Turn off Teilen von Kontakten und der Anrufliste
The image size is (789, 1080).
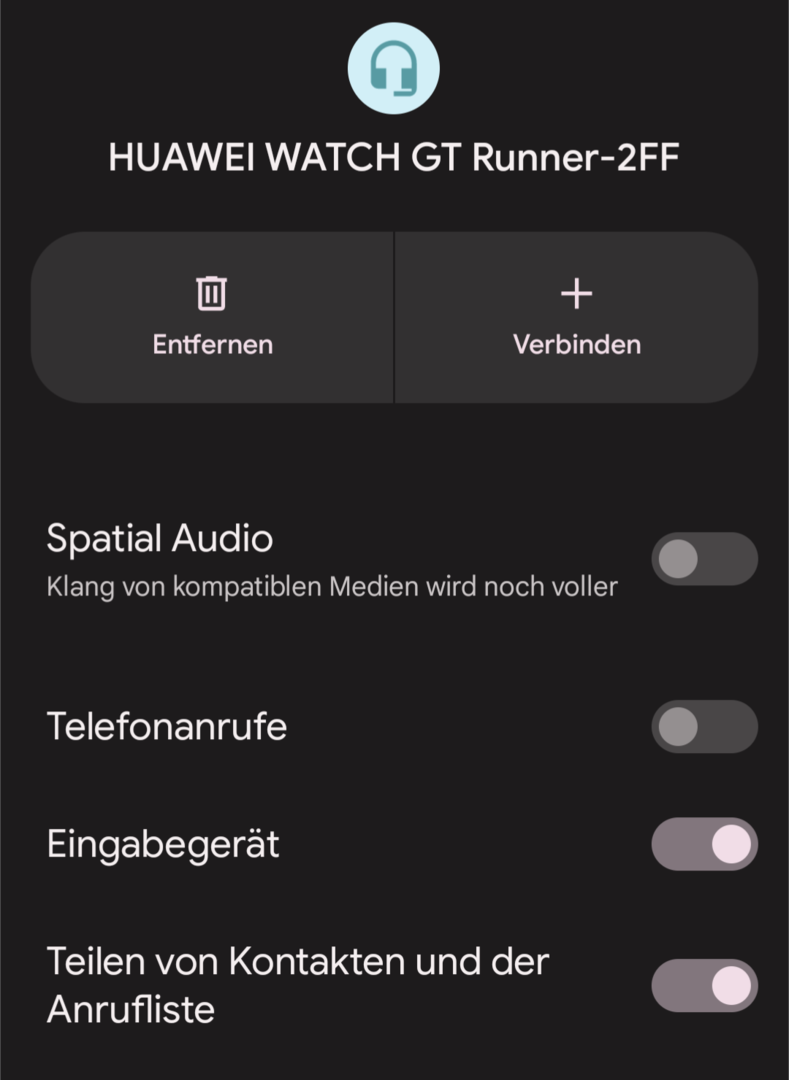[x=704, y=985]
